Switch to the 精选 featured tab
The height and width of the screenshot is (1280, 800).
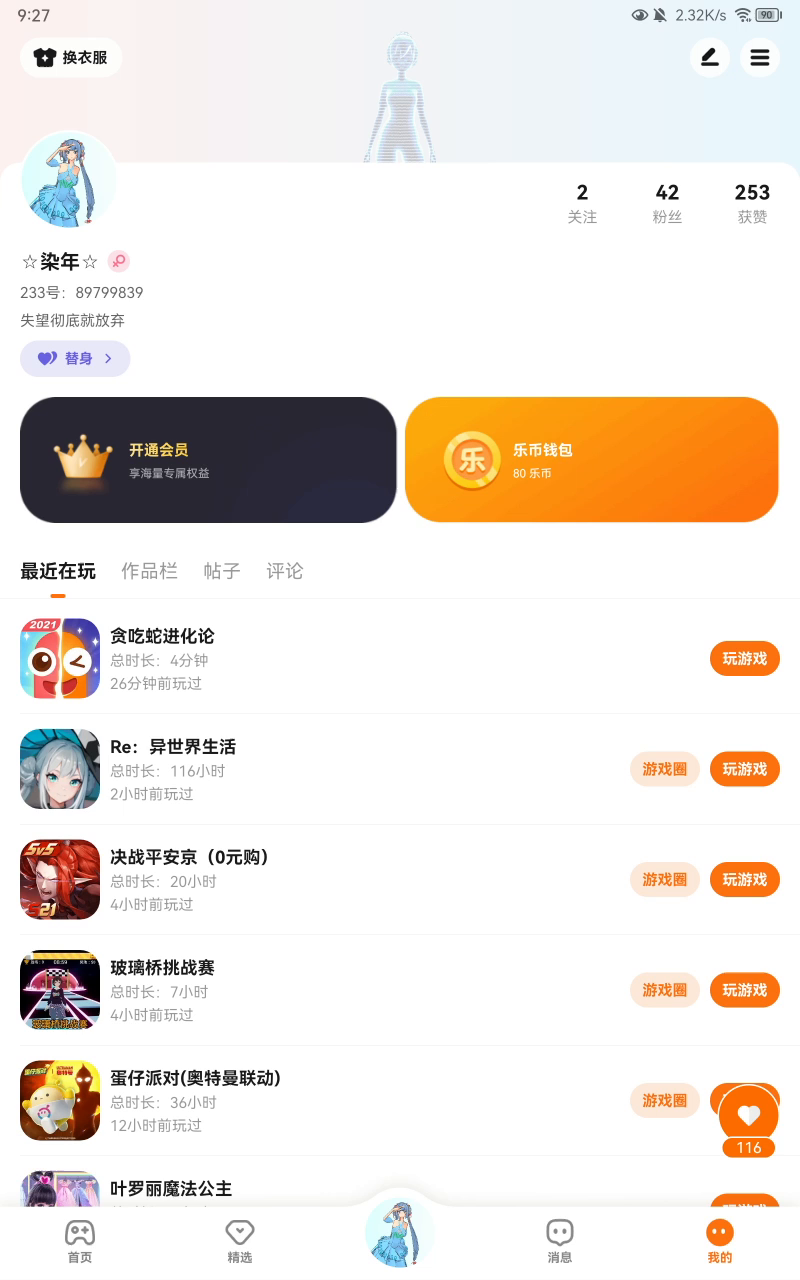coord(240,1241)
